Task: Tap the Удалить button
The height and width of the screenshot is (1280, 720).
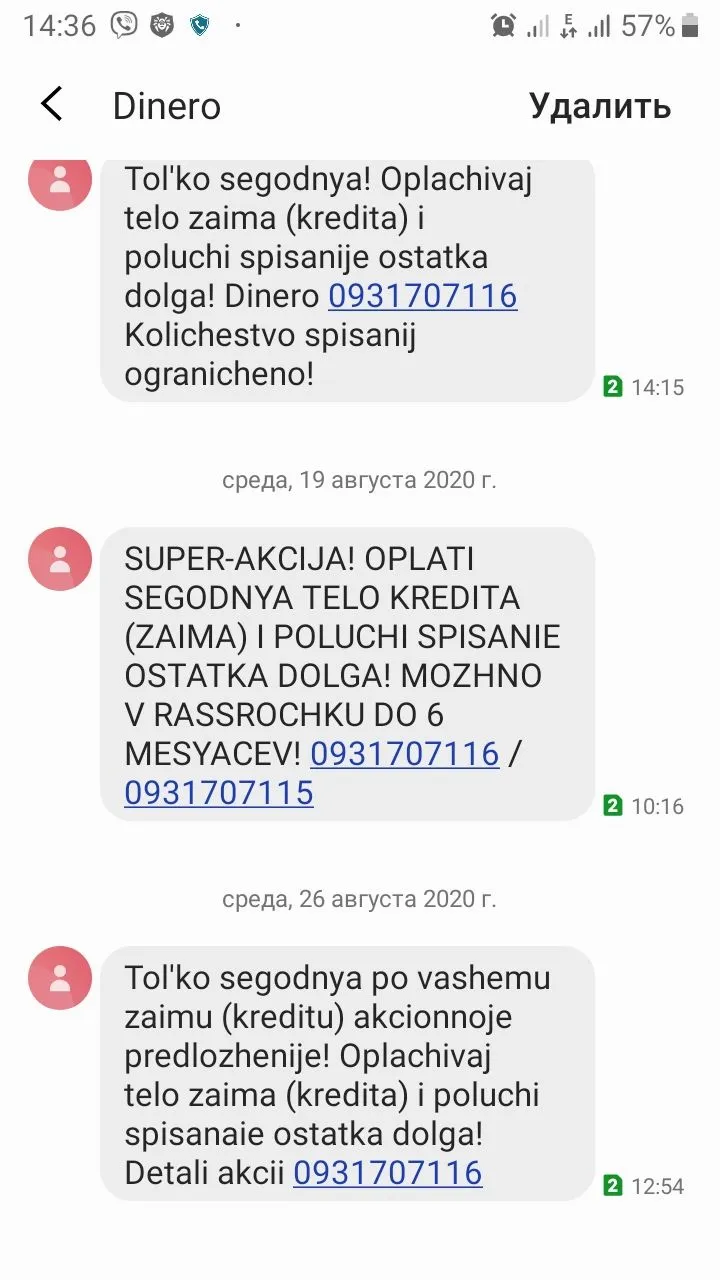Action: 599,106
